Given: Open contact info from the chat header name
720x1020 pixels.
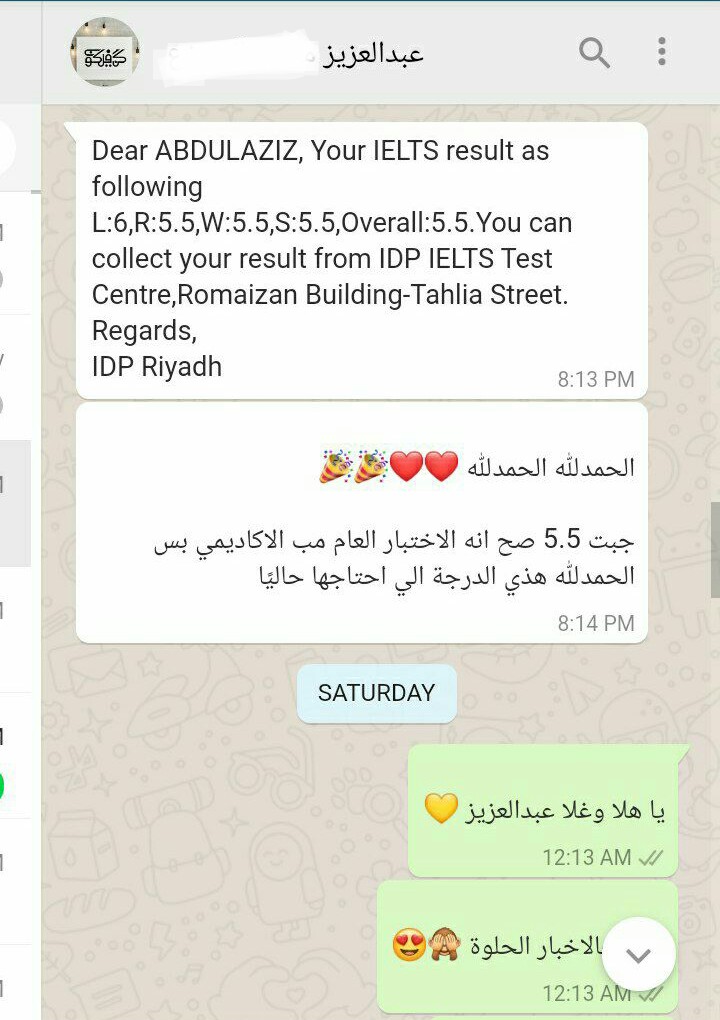Looking at the screenshot, I should click(372, 53).
